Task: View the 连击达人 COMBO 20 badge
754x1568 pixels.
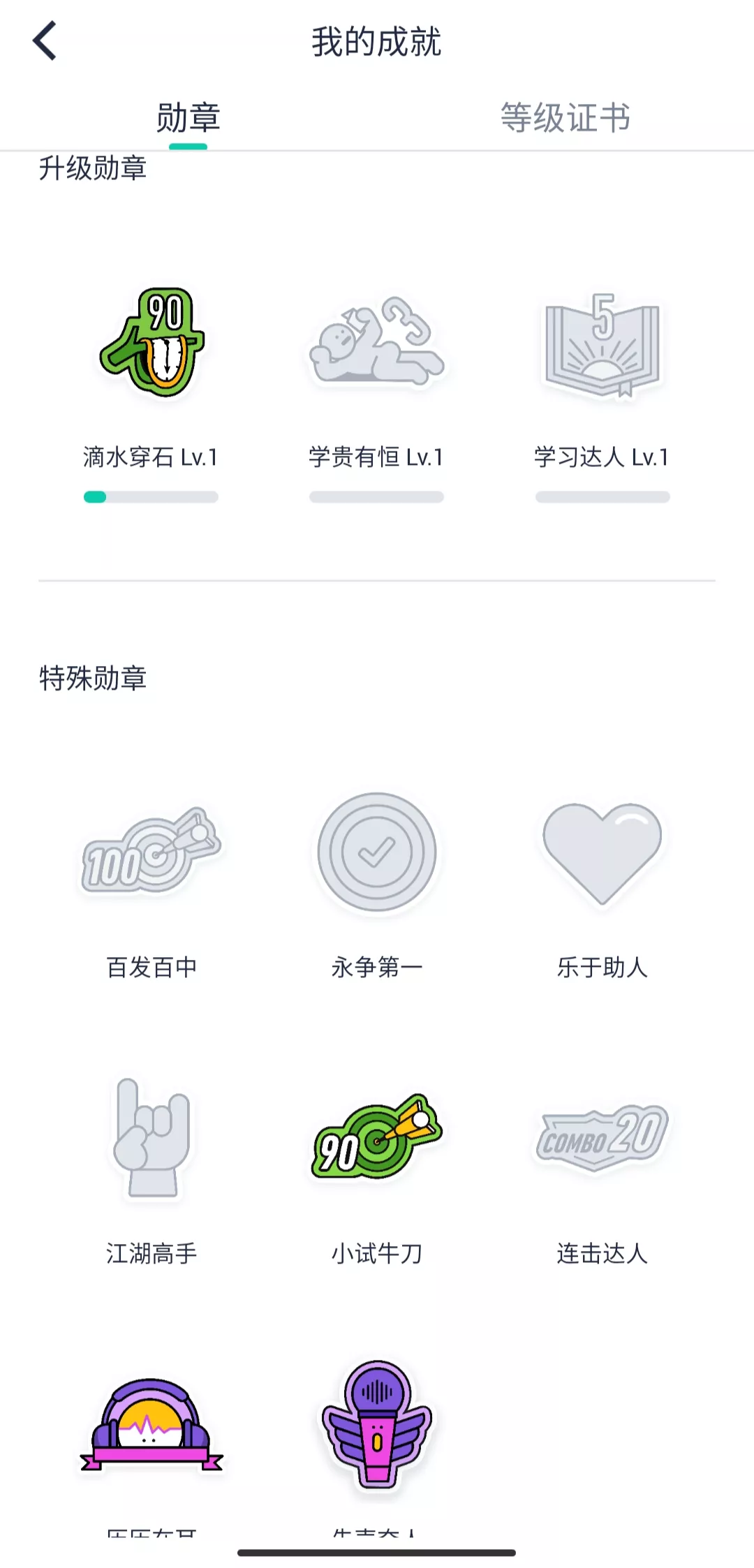Action: point(602,1138)
